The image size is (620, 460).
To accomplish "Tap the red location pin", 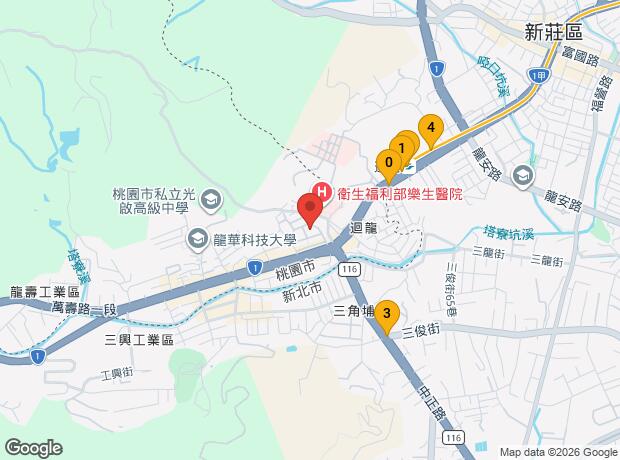I will 309,210.
